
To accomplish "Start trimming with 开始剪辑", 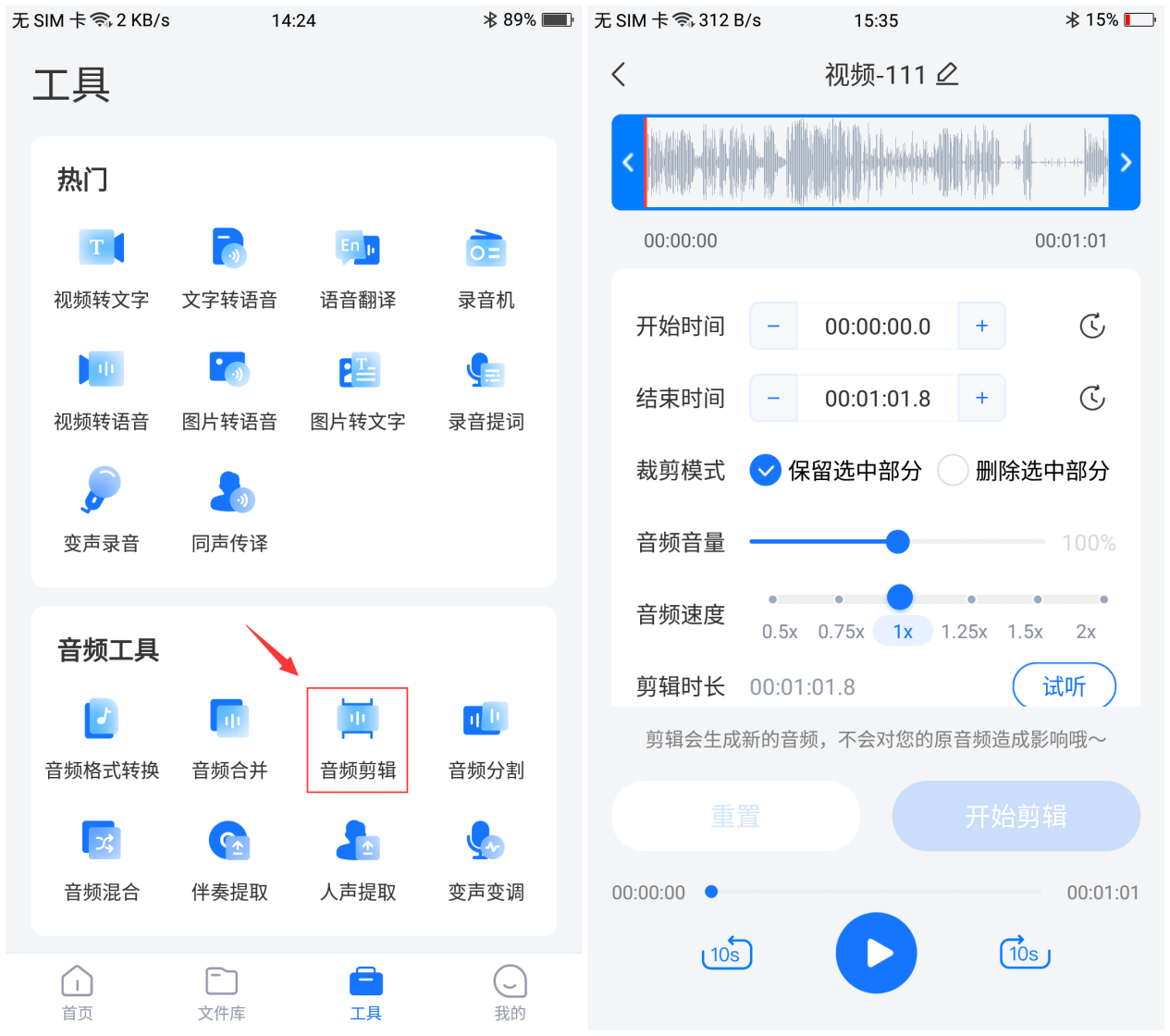I will pos(1016,816).
